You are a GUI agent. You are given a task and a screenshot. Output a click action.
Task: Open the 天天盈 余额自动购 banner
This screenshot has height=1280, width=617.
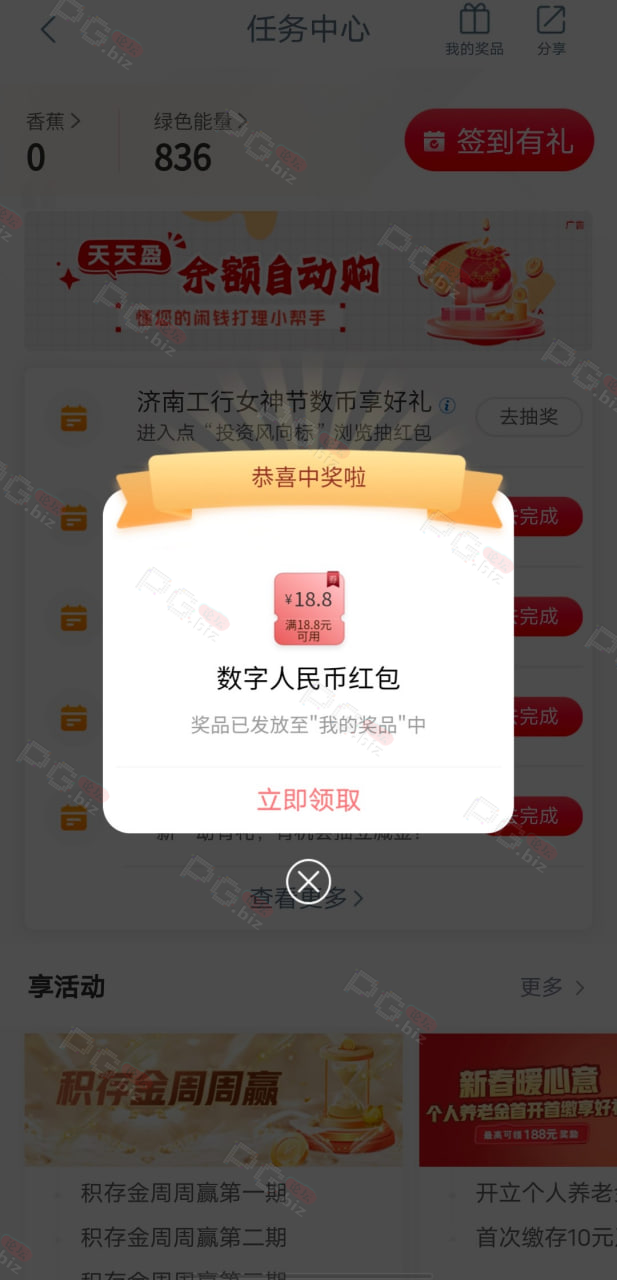click(x=308, y=281)
